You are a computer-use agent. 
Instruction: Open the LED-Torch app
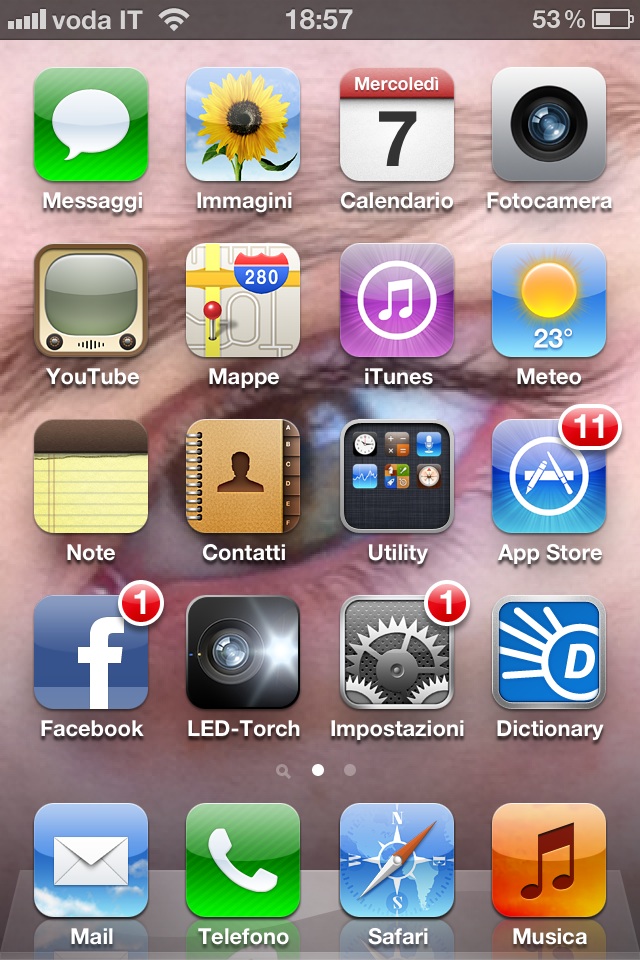(243, 652)
